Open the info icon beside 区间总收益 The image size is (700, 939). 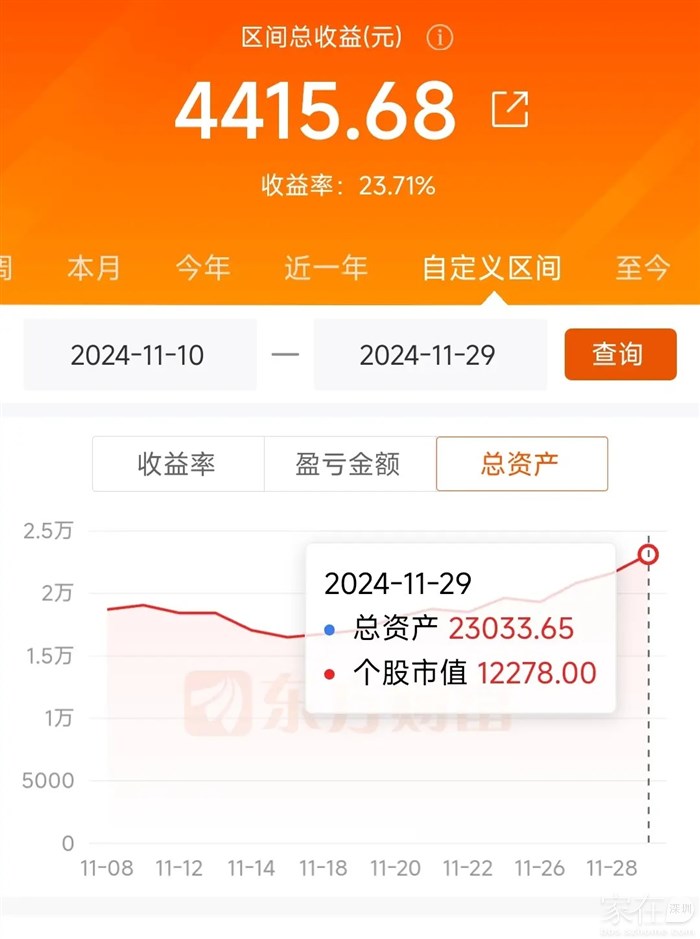[x=440, y=38]
